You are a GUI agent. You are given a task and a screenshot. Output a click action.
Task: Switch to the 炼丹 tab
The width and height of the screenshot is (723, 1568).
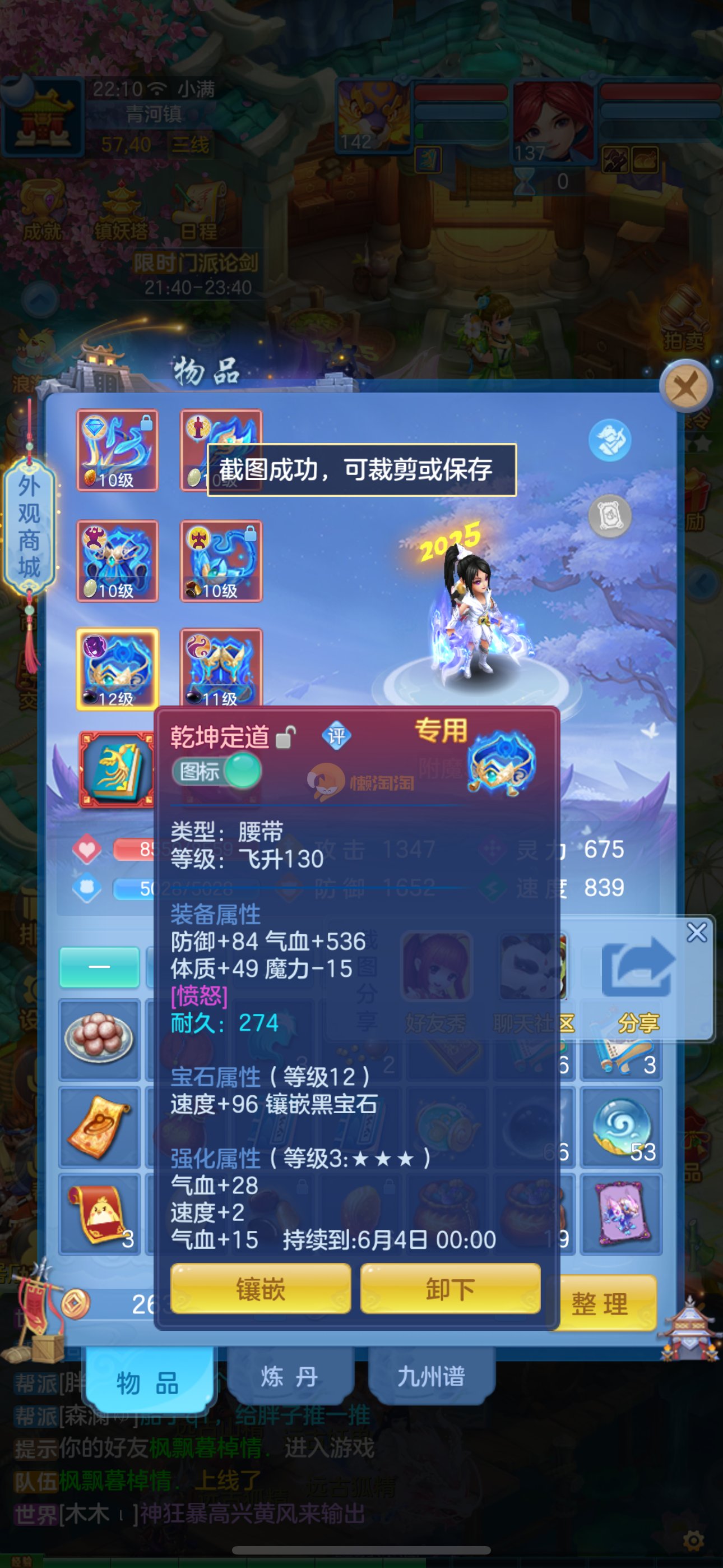click(290, 1377)
